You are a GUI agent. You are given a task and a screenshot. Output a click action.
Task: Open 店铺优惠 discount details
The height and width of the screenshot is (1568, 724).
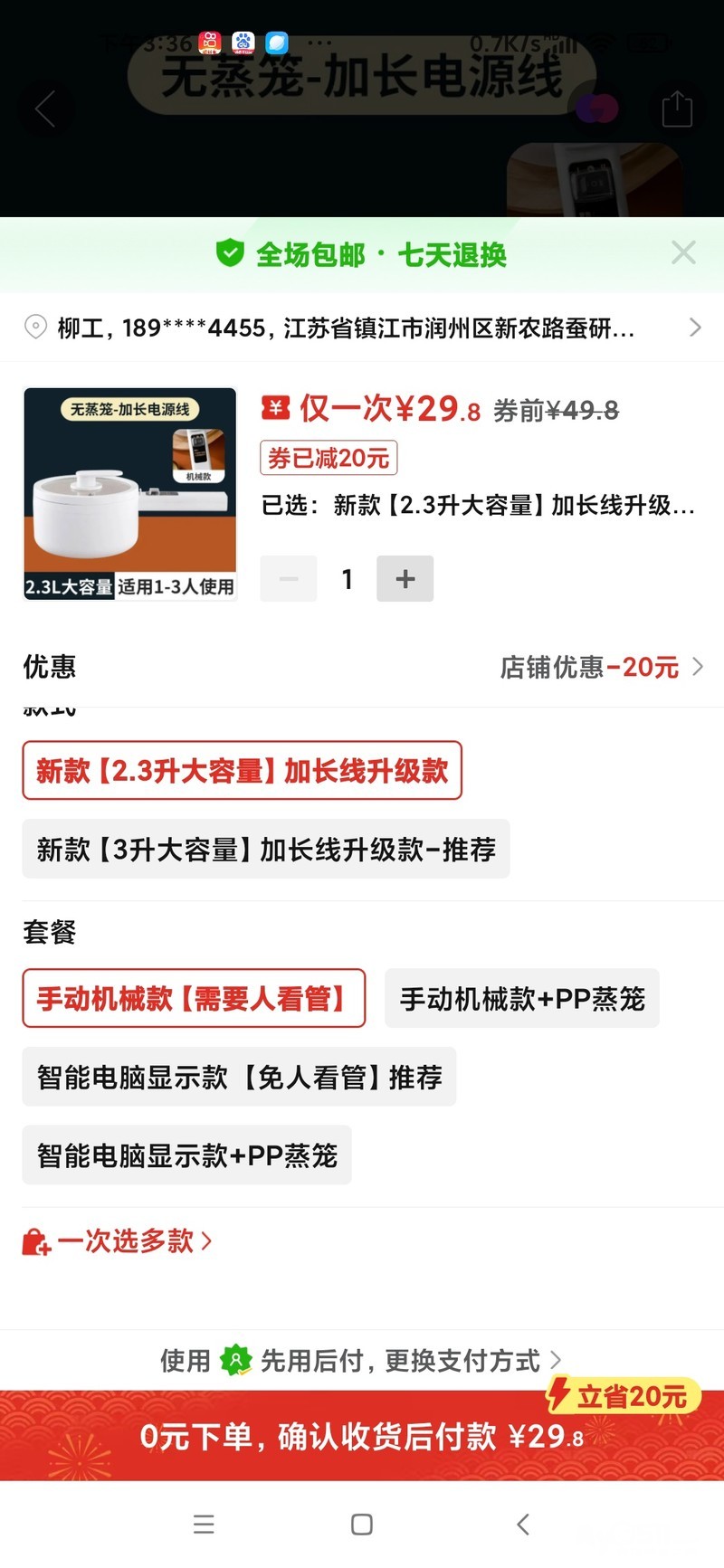point(601,668)
